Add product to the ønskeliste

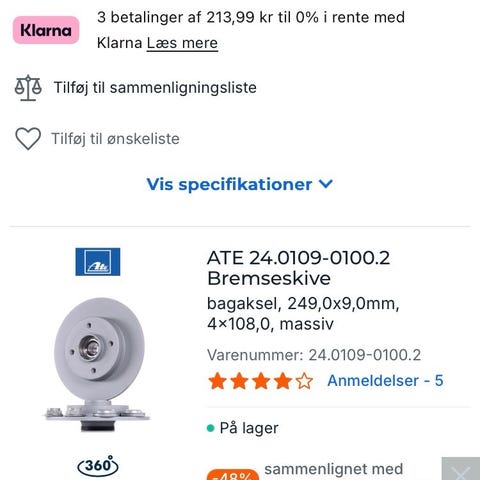point(97,139)
